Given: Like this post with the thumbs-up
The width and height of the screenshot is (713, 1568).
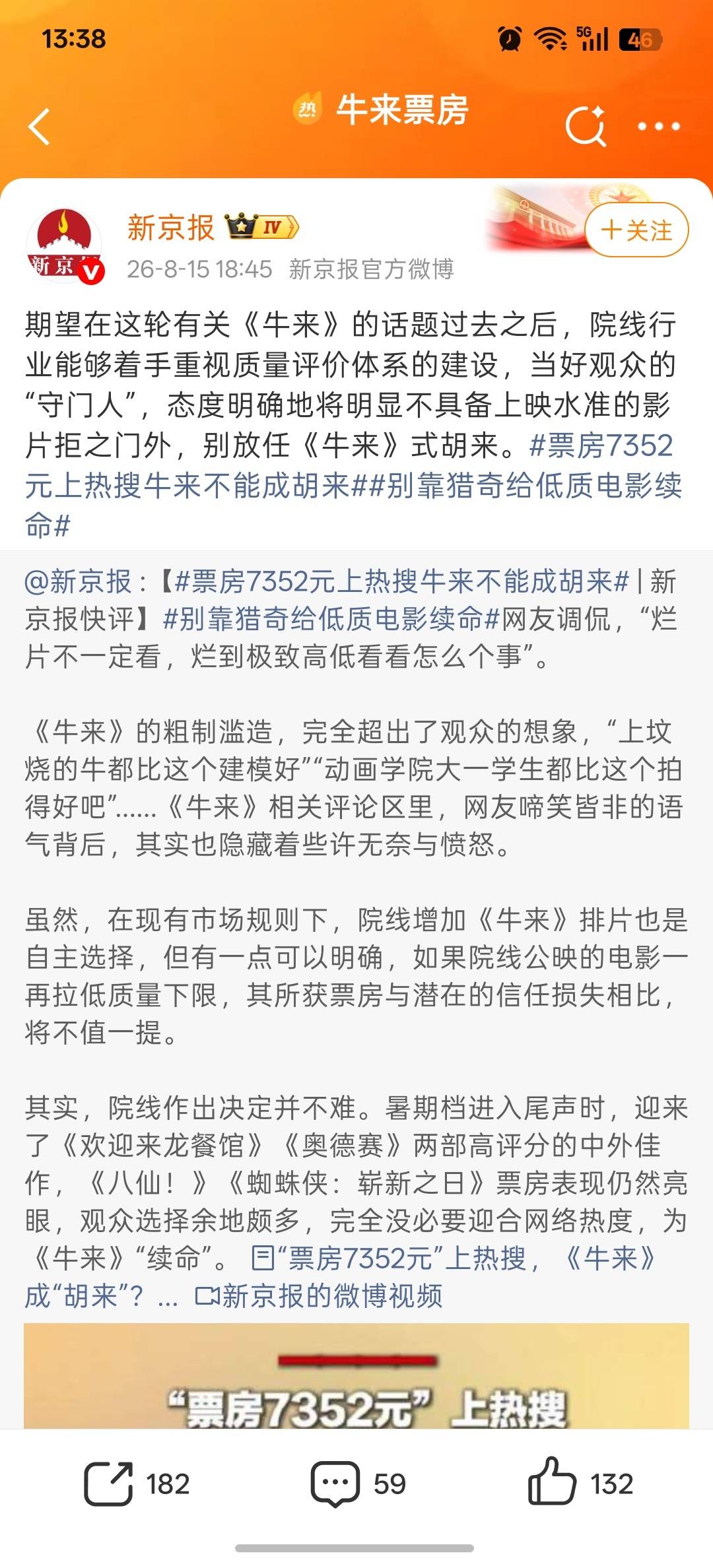Looking at the screenshot, I should click(581, 1484).
